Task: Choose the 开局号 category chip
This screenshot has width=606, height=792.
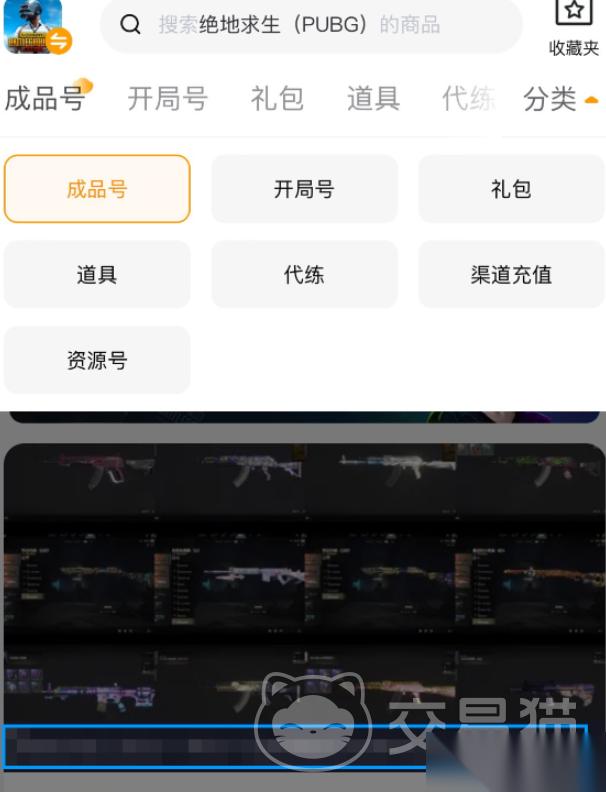Action: point(304,189)
